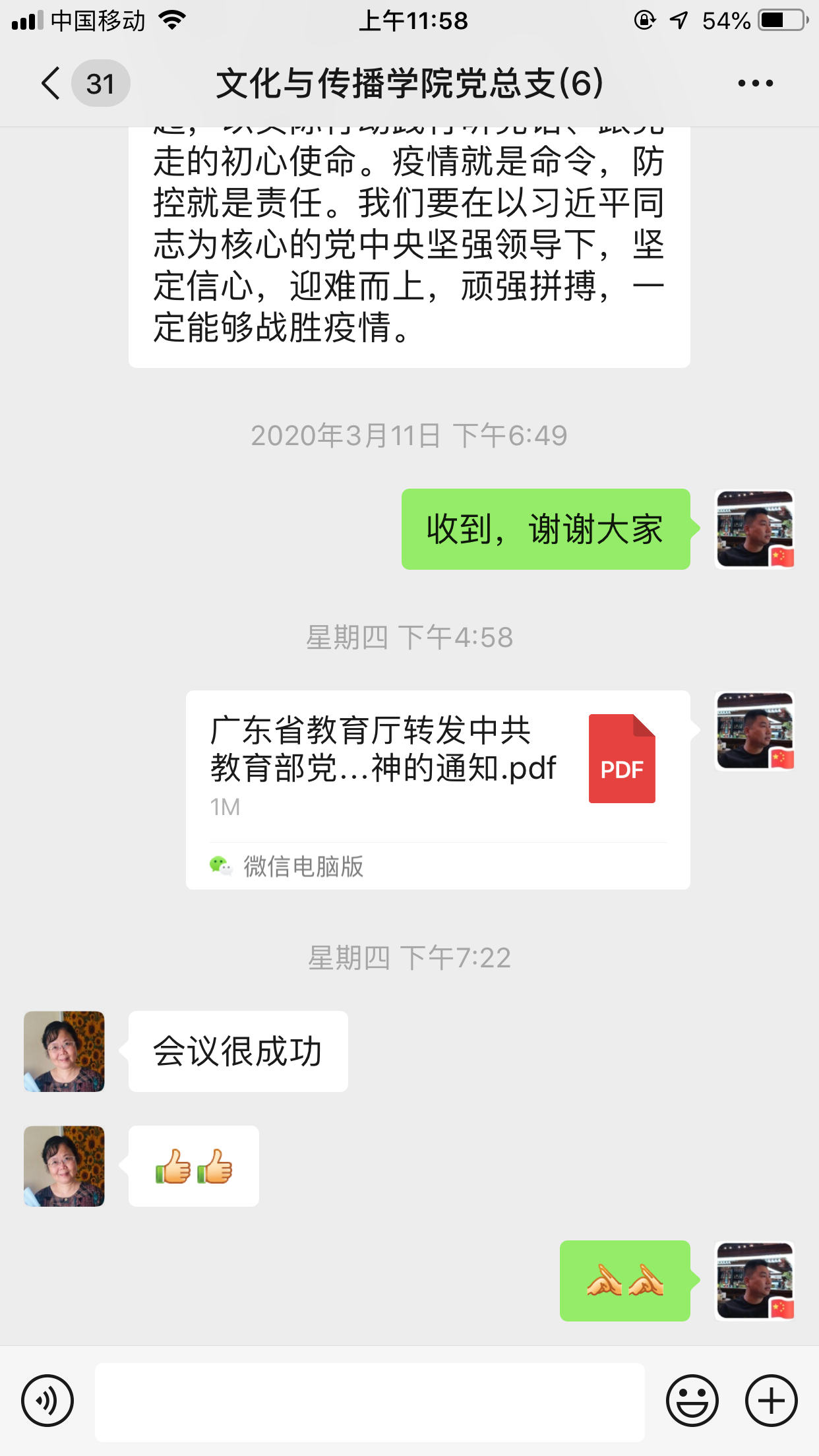Open the plus attachment menu
Image resolution: width=819 pixels, height=1456 pixels.
coord(771,1400)
